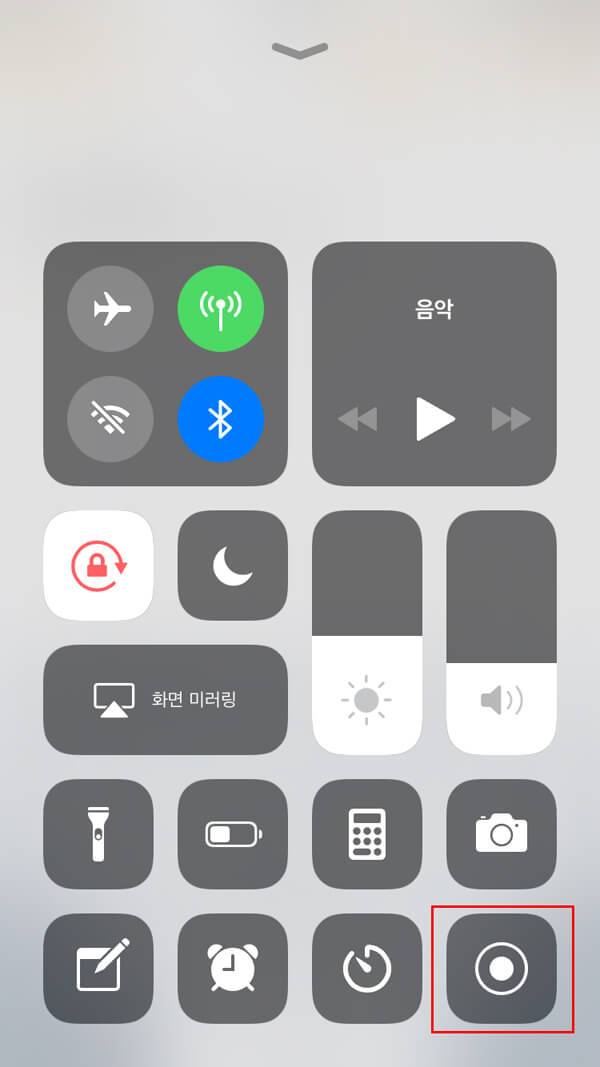Go back to previous track
The width and height of the screenshot is (600, 1067).
click(357, 419)
